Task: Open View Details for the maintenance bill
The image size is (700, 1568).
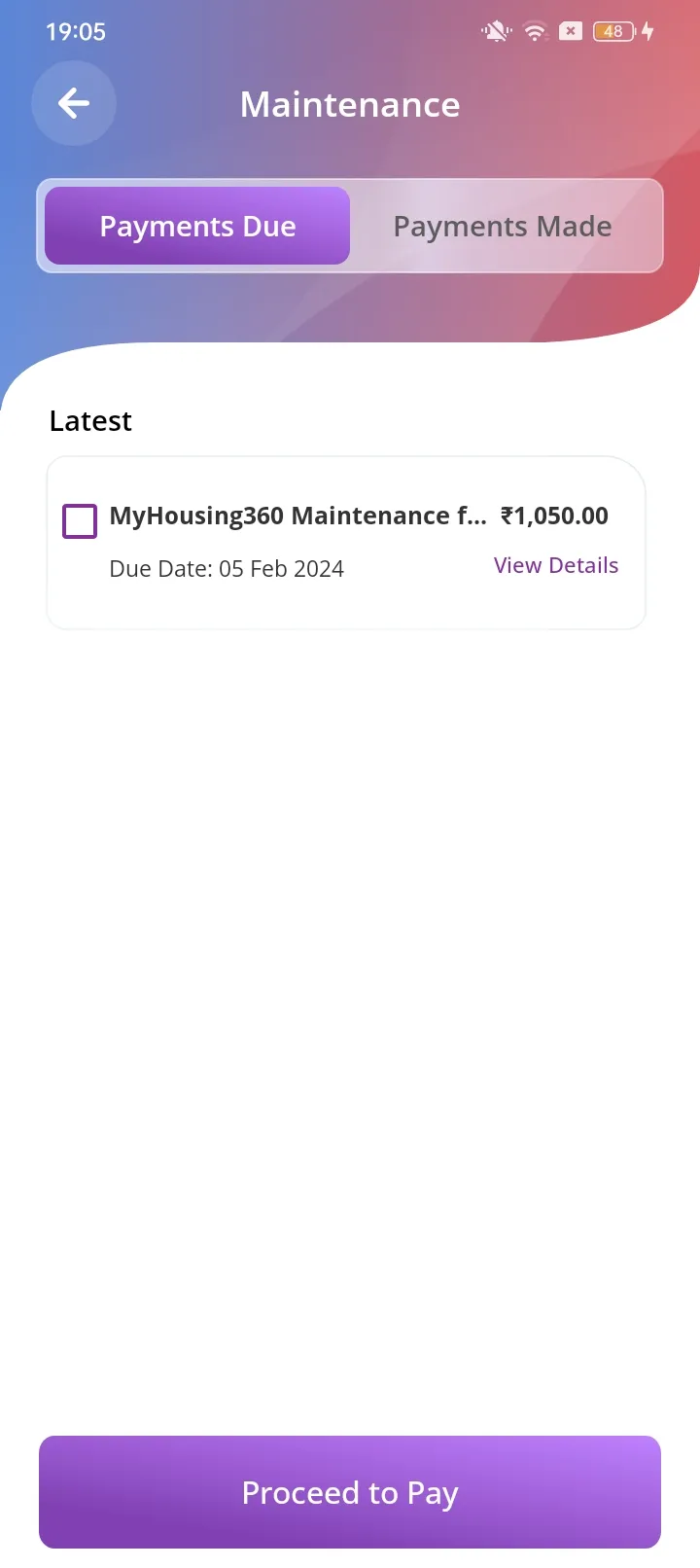Action: 556,565
